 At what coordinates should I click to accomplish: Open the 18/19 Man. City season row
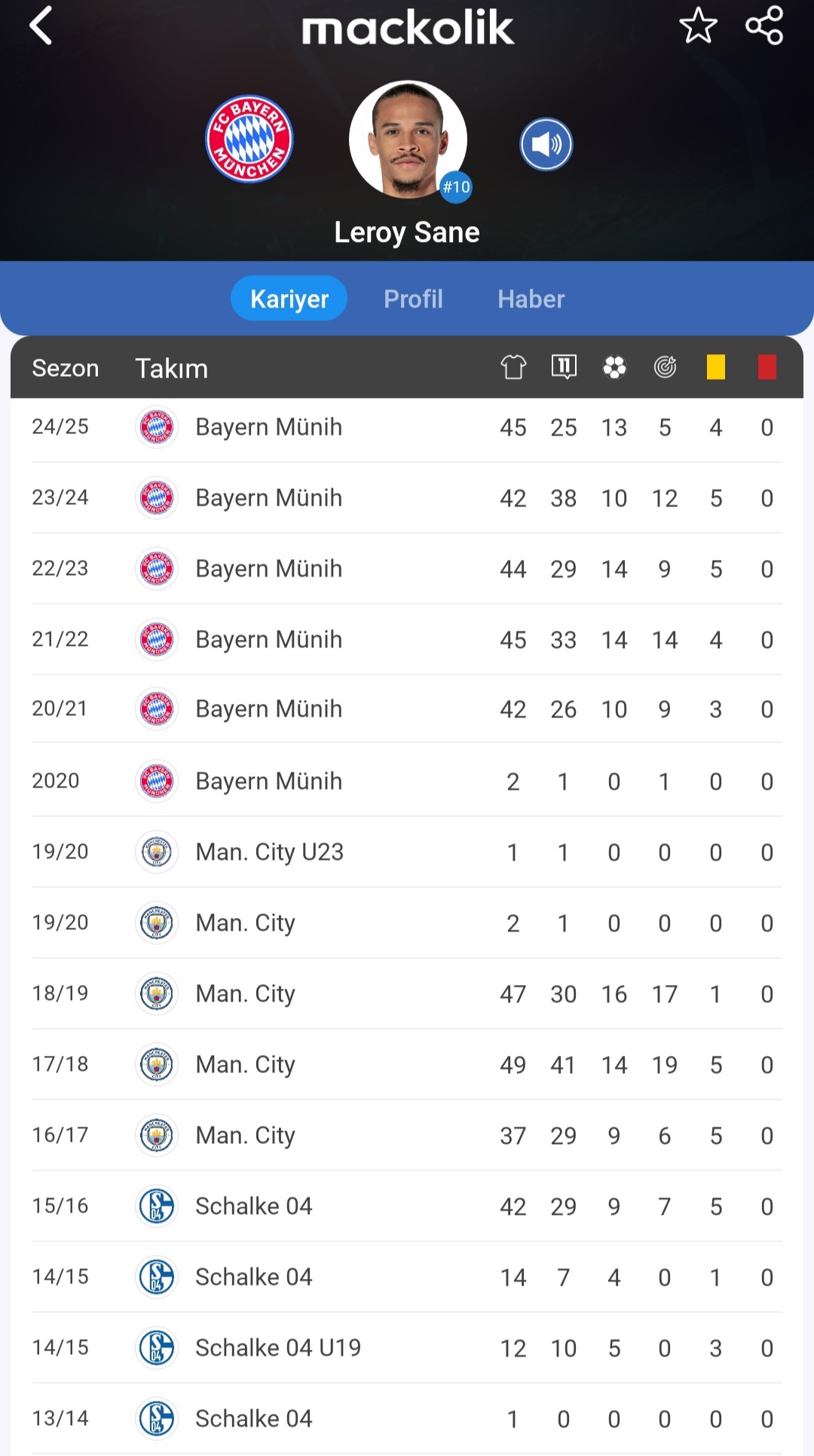(407, 994)
